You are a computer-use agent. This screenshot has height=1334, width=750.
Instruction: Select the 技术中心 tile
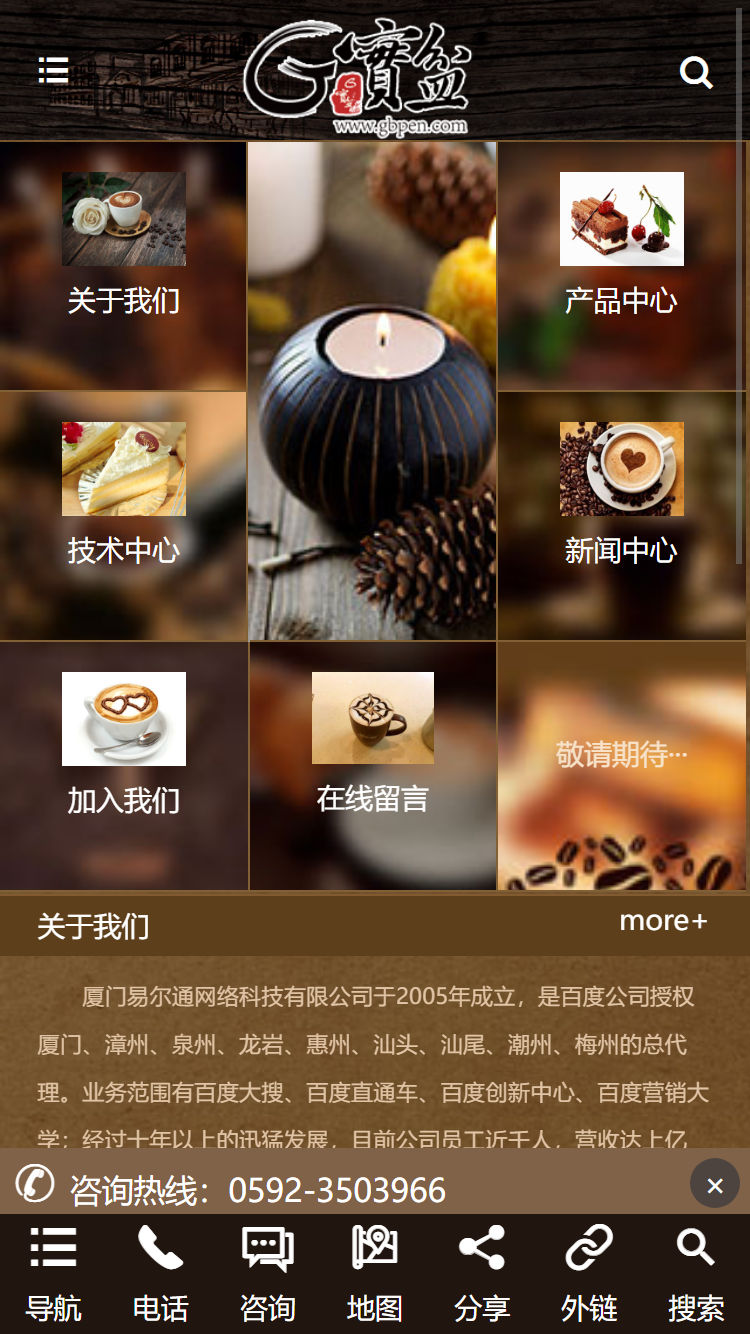123,515
